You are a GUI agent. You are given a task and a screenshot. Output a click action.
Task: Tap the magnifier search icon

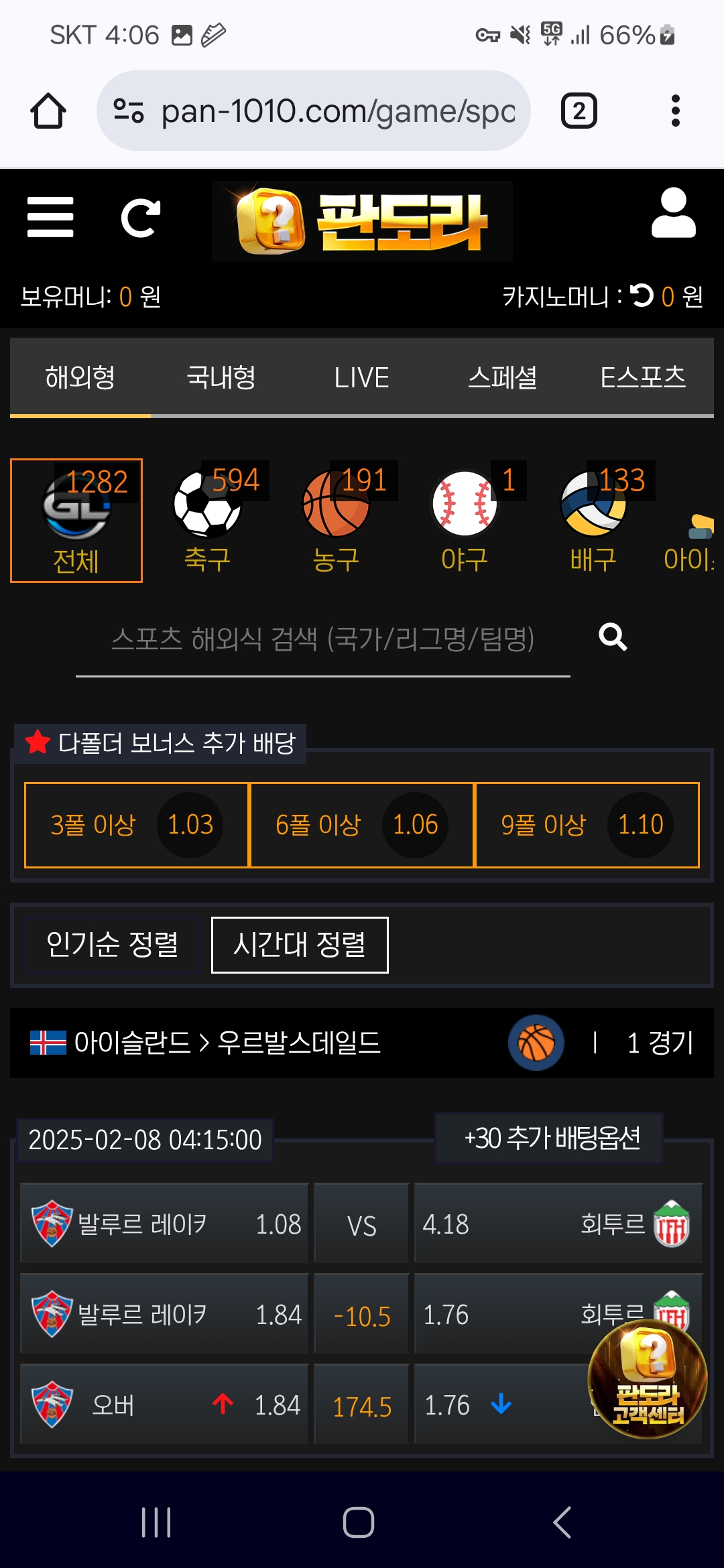613,637
